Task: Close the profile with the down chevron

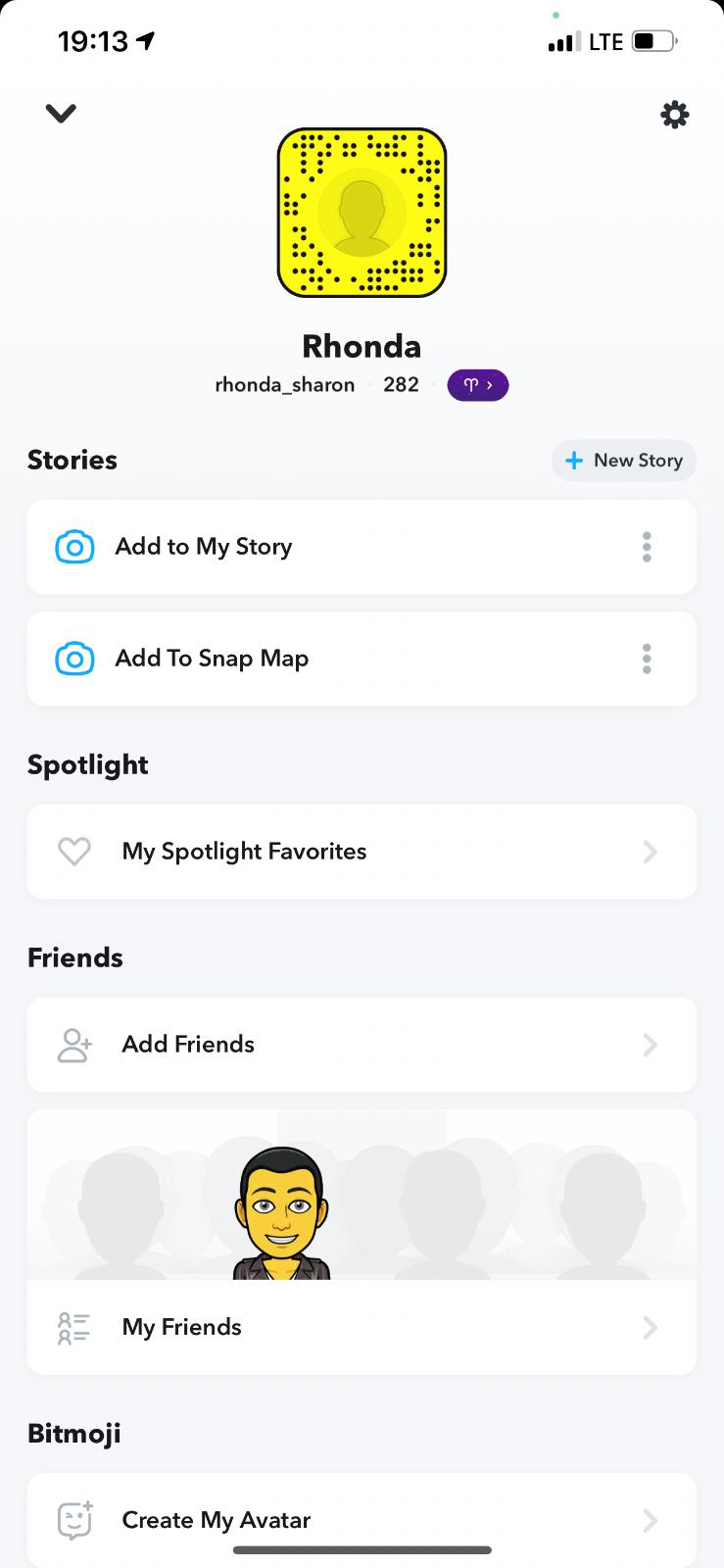Action: coord(61,114)
